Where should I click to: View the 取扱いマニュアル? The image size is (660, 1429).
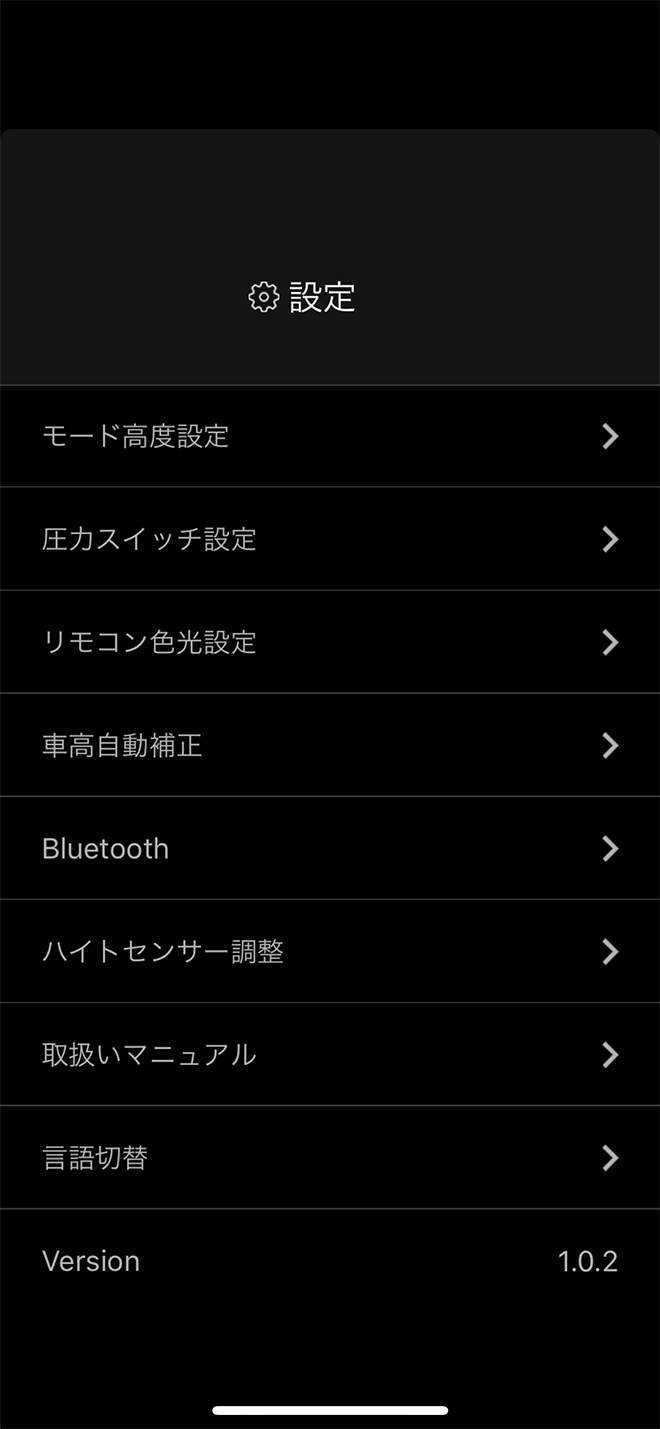tap(330, 1054)
